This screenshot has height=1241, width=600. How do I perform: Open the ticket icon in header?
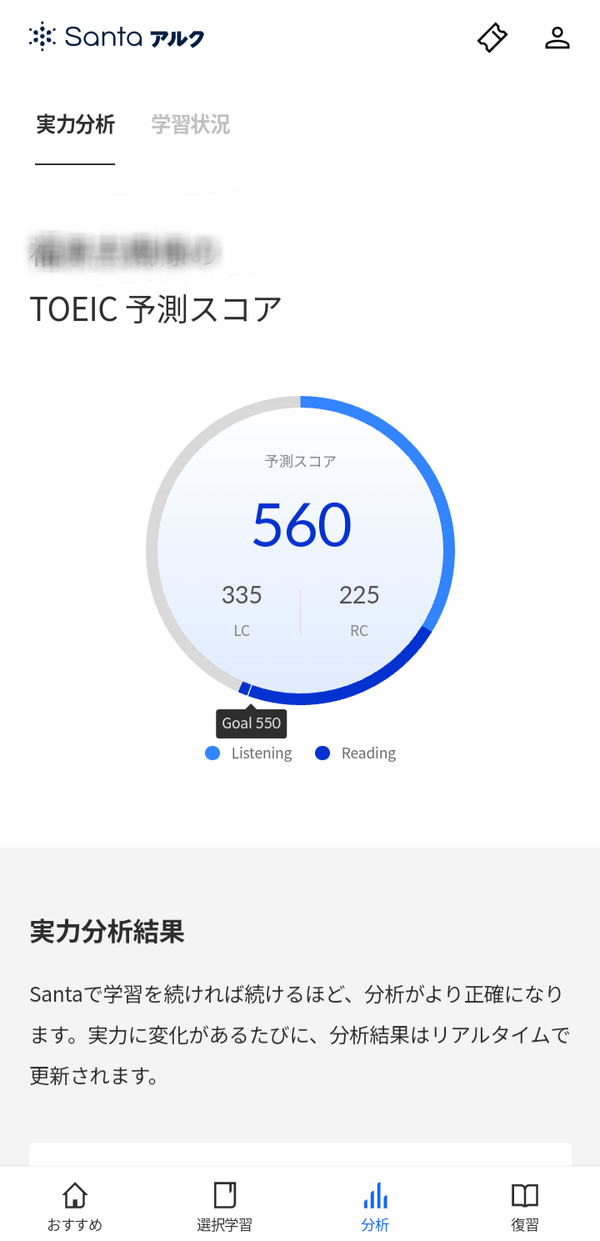click(x=492, y=38)
